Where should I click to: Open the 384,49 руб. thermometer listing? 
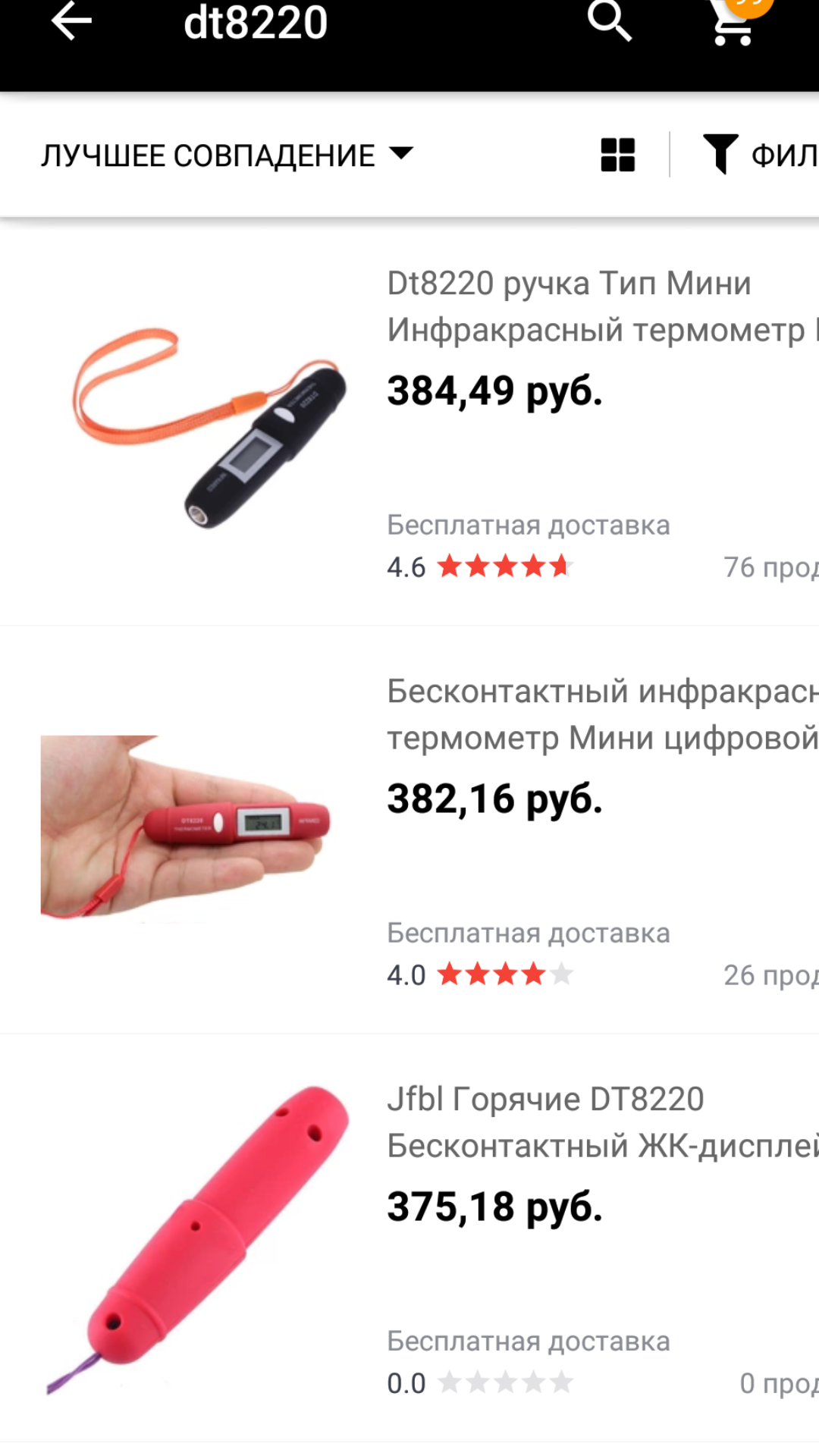pyautogui.click(x=409, y=422)
